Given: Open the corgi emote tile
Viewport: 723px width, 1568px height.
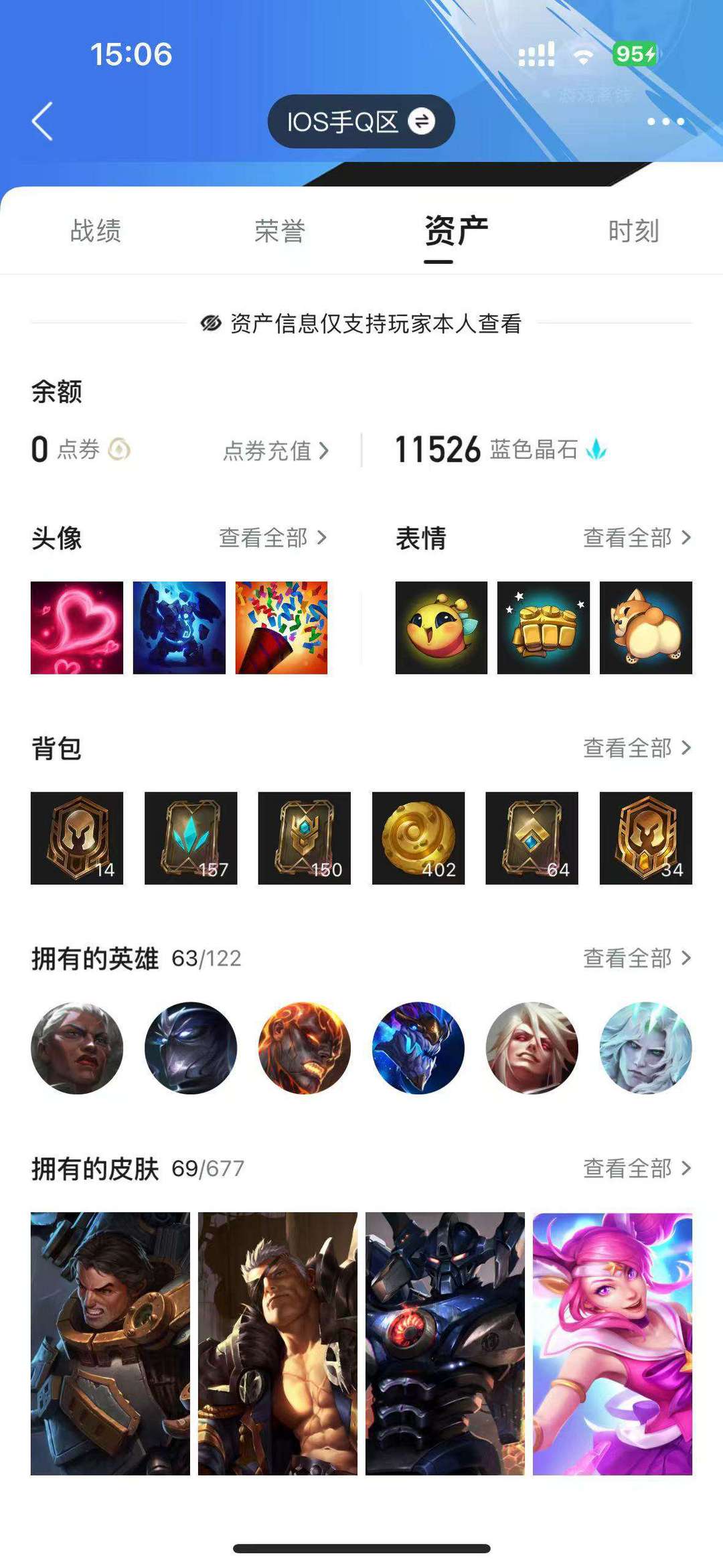Looking at the screenshot, I should click(x=646, y=628).
